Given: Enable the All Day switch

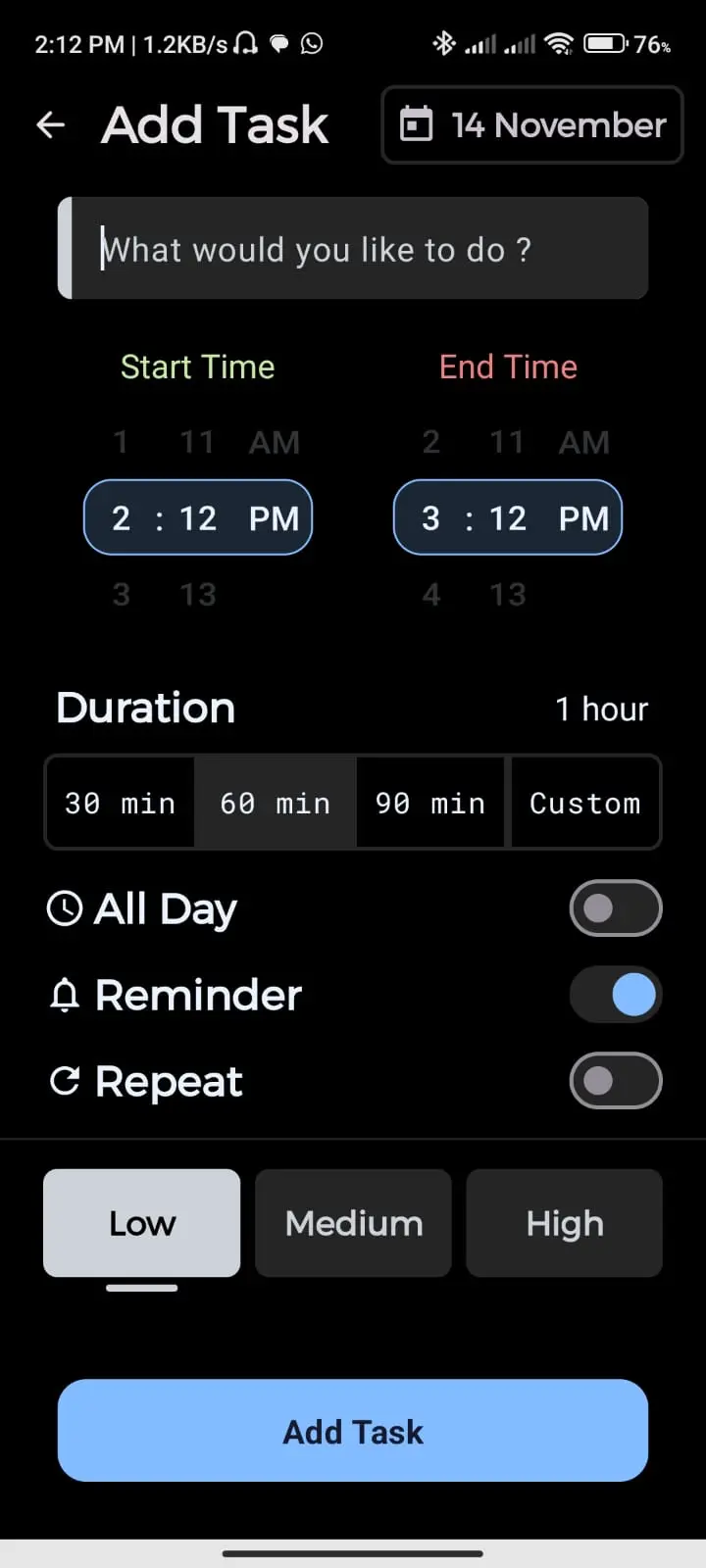Looking at the screenshot, I should (615, 908).
